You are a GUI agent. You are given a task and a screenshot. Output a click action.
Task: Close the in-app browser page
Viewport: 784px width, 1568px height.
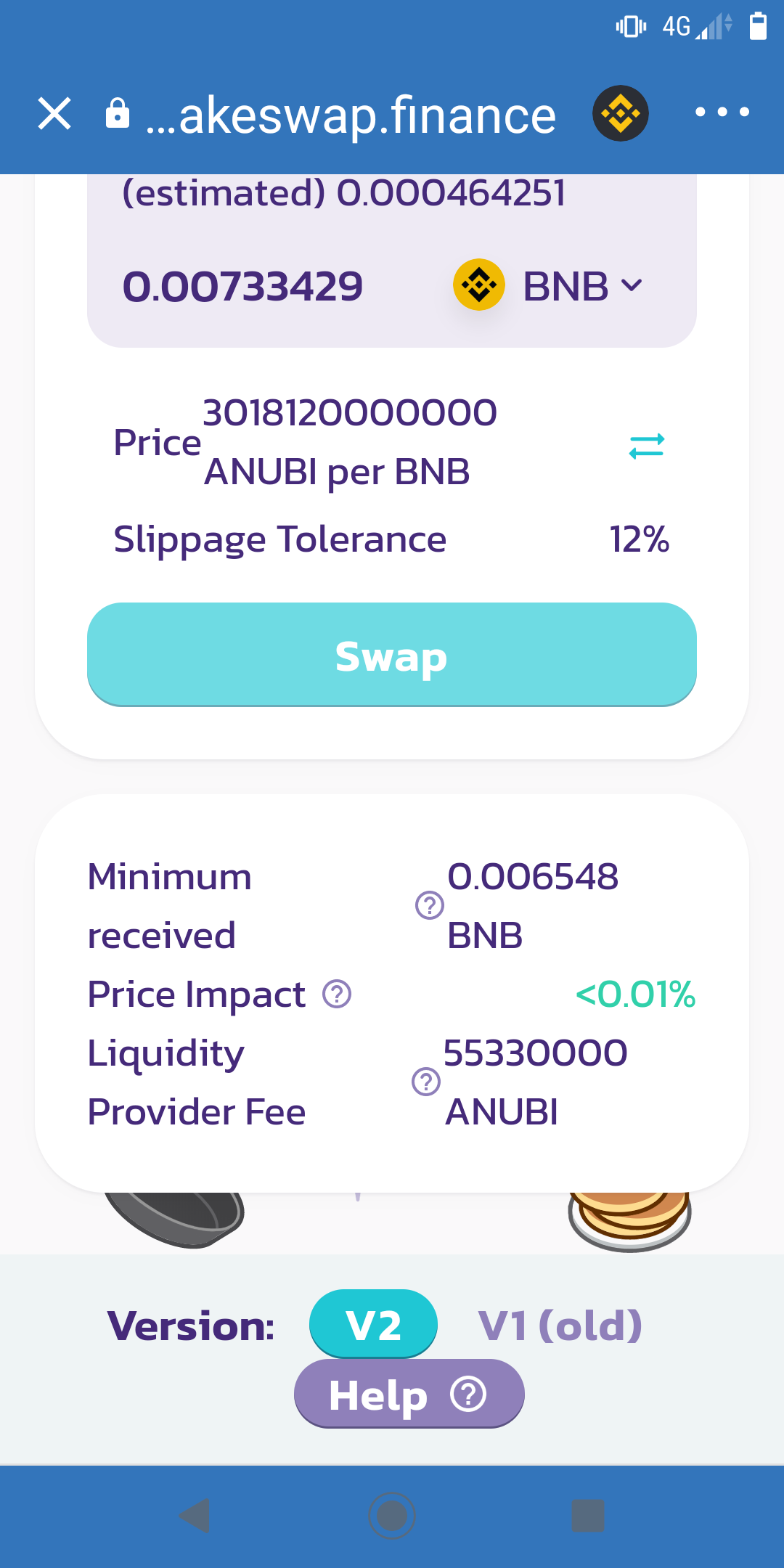tap(54, 114)
